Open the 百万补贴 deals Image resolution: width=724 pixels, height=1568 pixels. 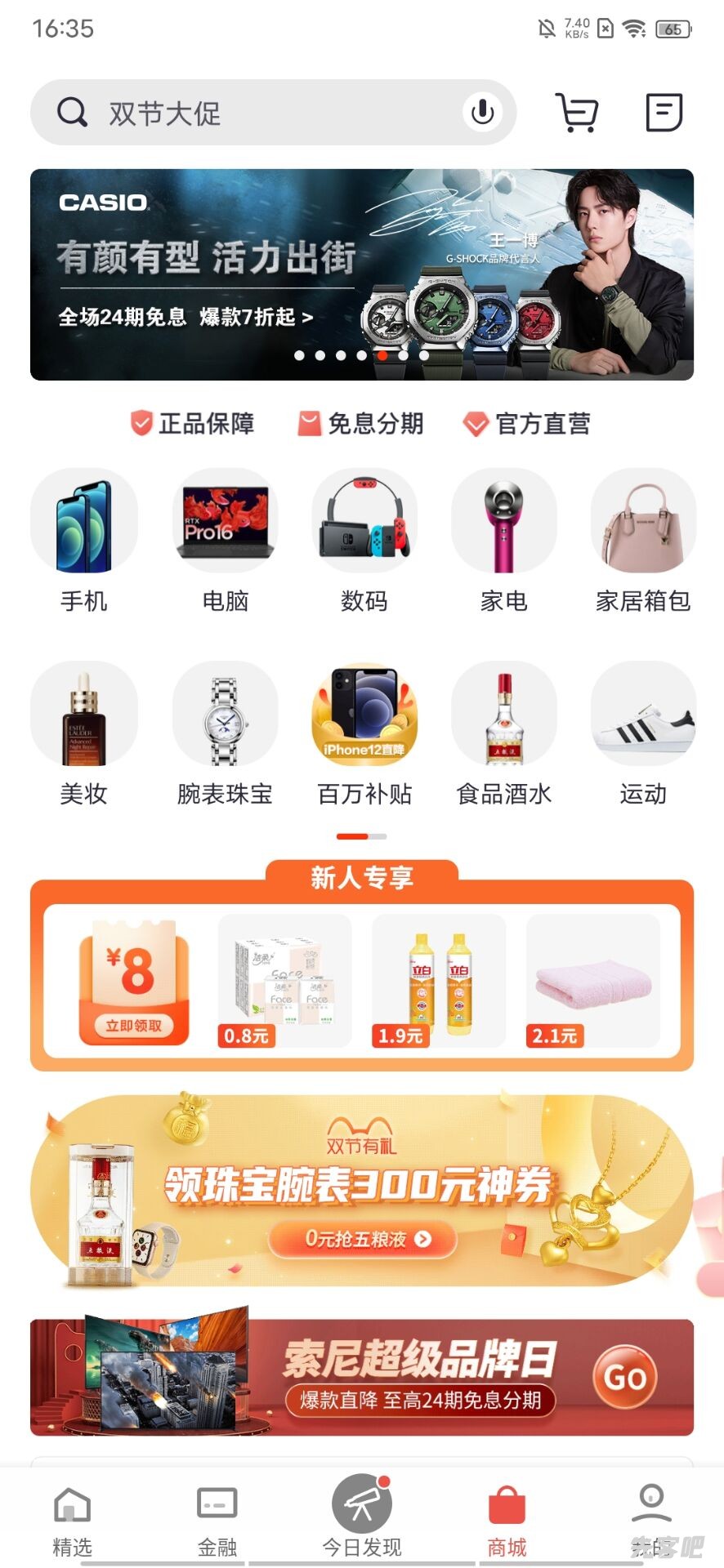[364, 733]
